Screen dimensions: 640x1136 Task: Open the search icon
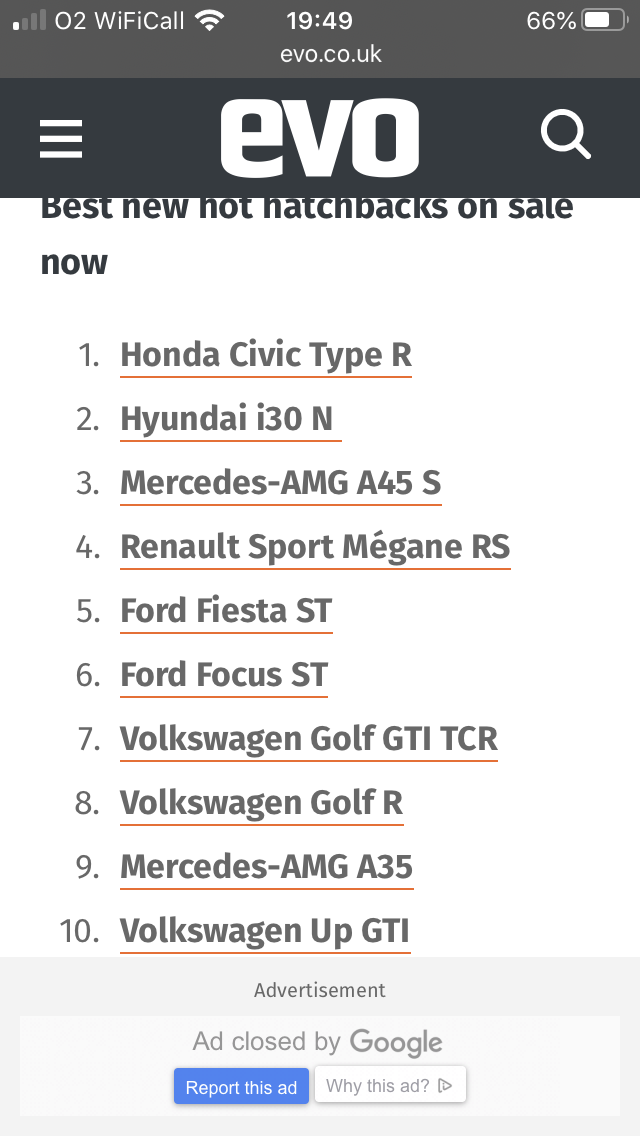click(565, 135)
